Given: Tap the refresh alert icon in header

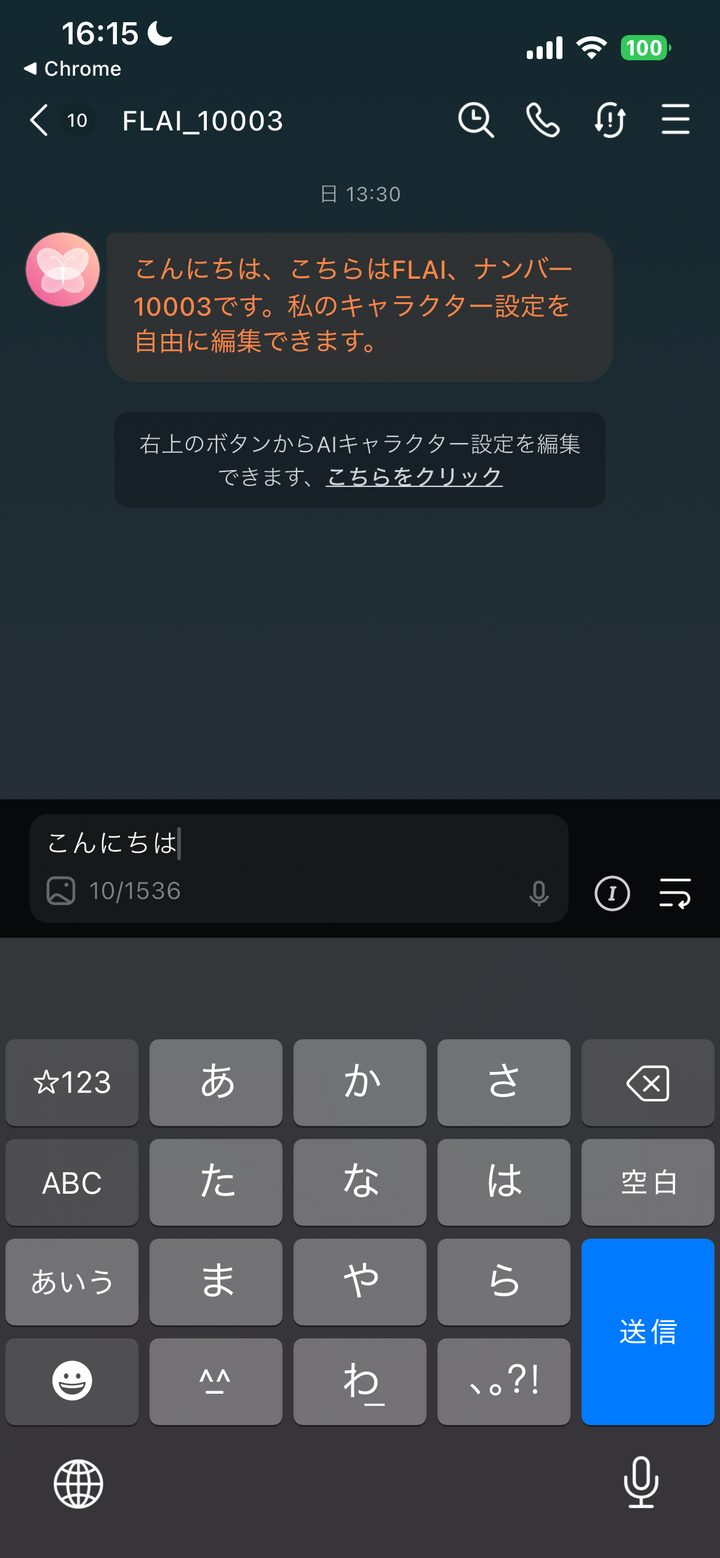Looking at the screenshot, I should coord(610,121).
